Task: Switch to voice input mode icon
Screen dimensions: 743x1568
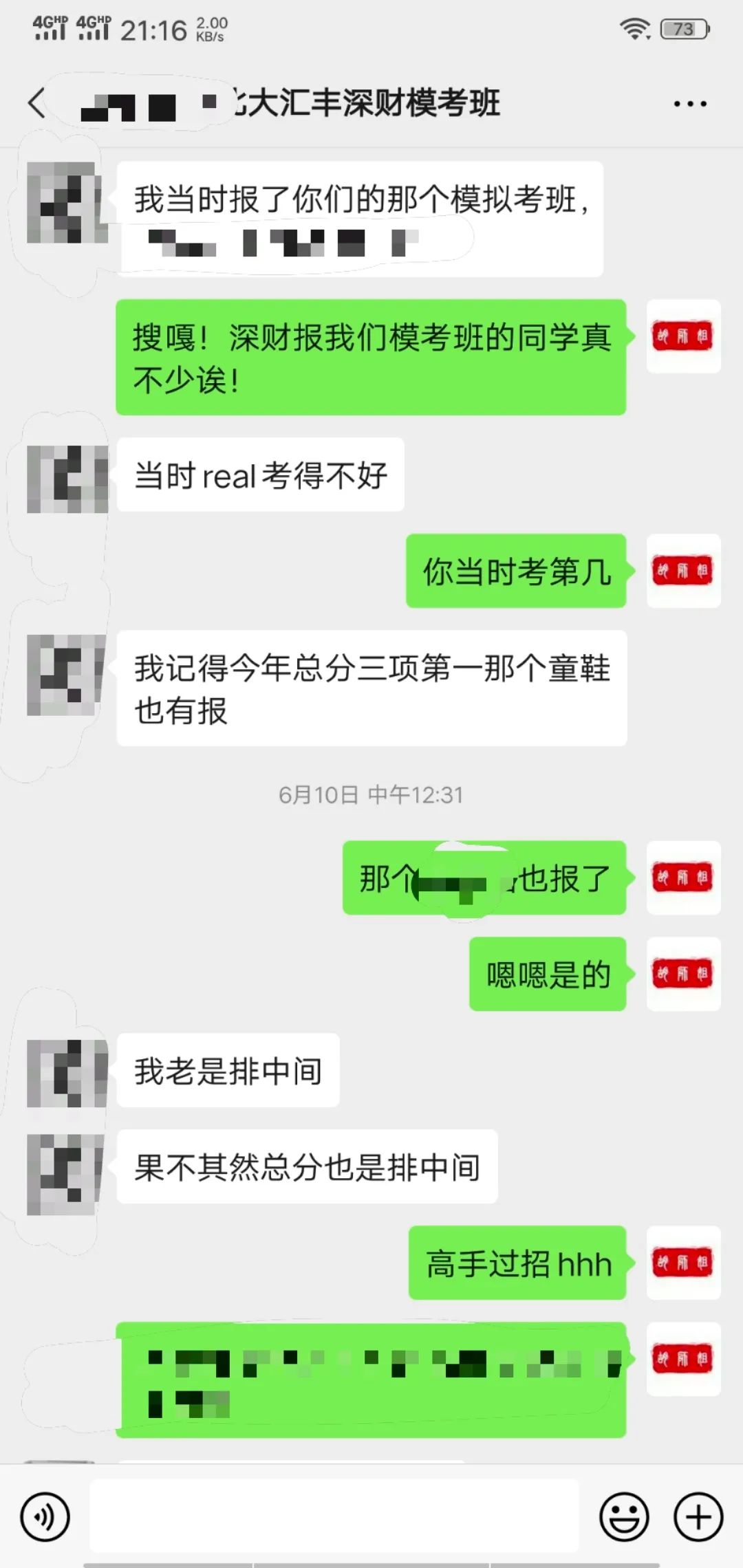Action: pos(44,1515)
